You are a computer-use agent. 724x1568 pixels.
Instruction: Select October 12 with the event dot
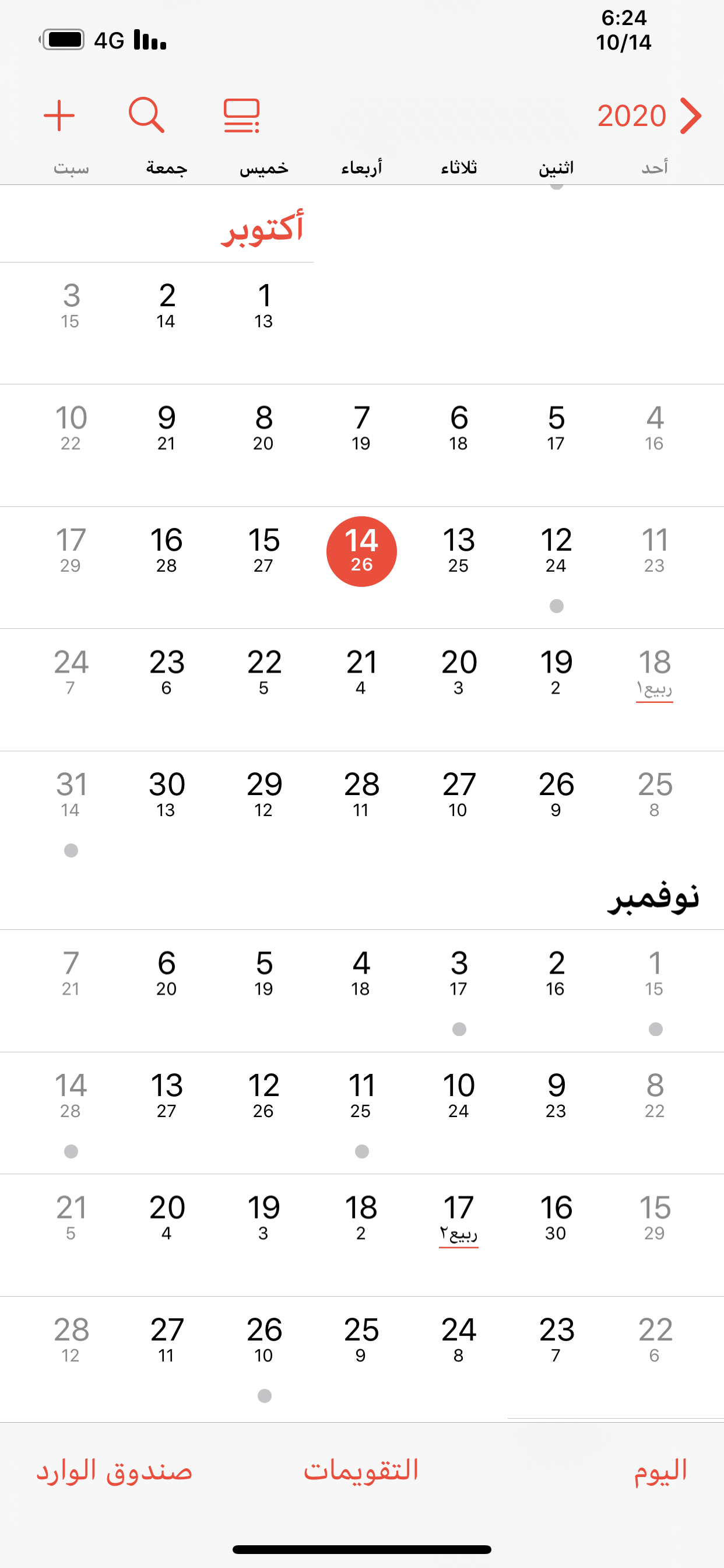point(556,551)
